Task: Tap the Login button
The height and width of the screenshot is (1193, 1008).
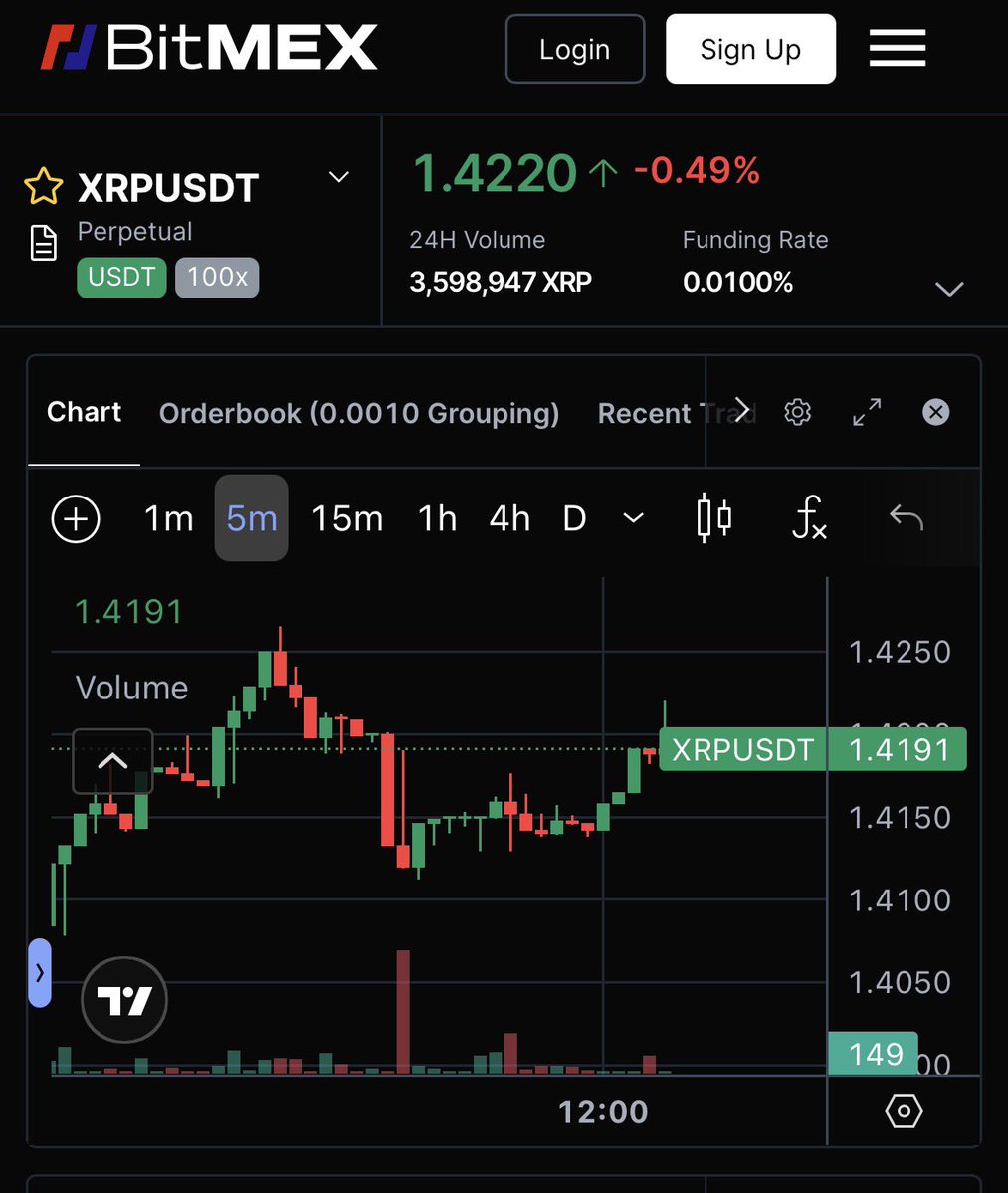Action: coord(574,49)
